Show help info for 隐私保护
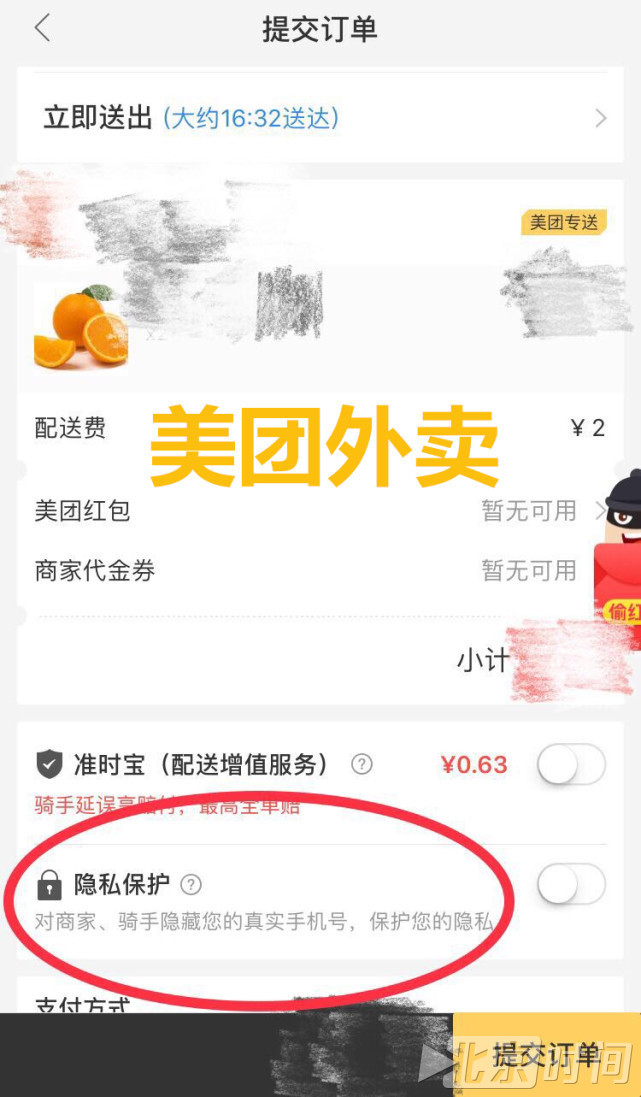641x1097 pixels. tap(191, 884)
